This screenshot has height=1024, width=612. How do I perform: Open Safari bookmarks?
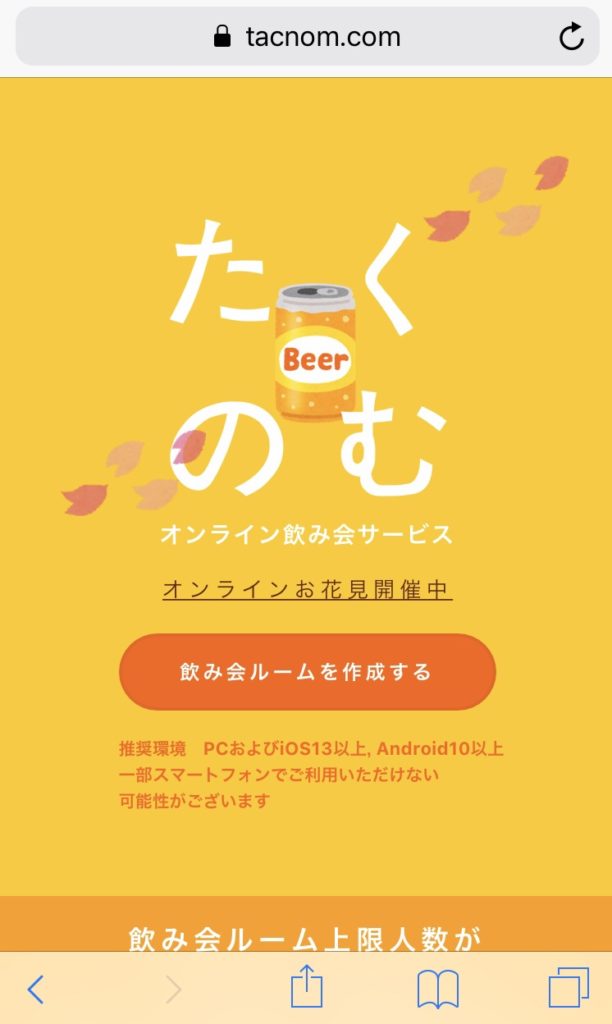[x=438, y=989]
